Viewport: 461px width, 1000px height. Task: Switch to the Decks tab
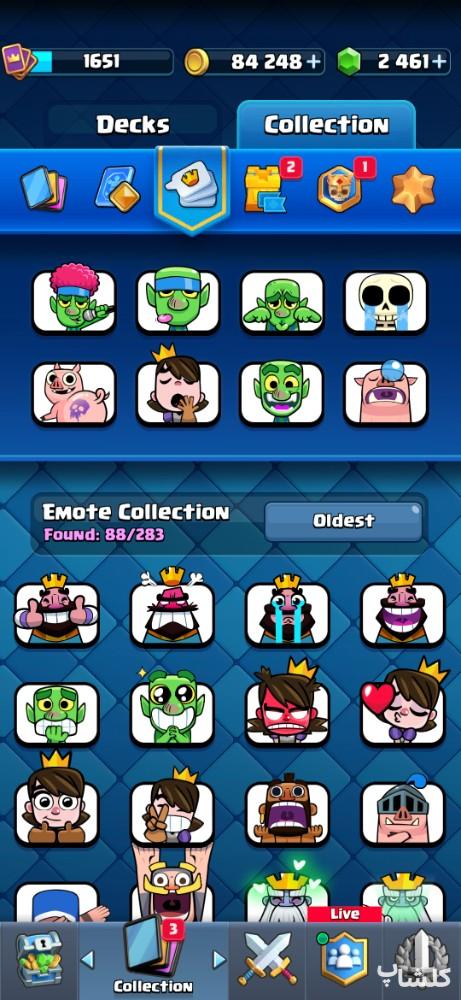(133, 124)
